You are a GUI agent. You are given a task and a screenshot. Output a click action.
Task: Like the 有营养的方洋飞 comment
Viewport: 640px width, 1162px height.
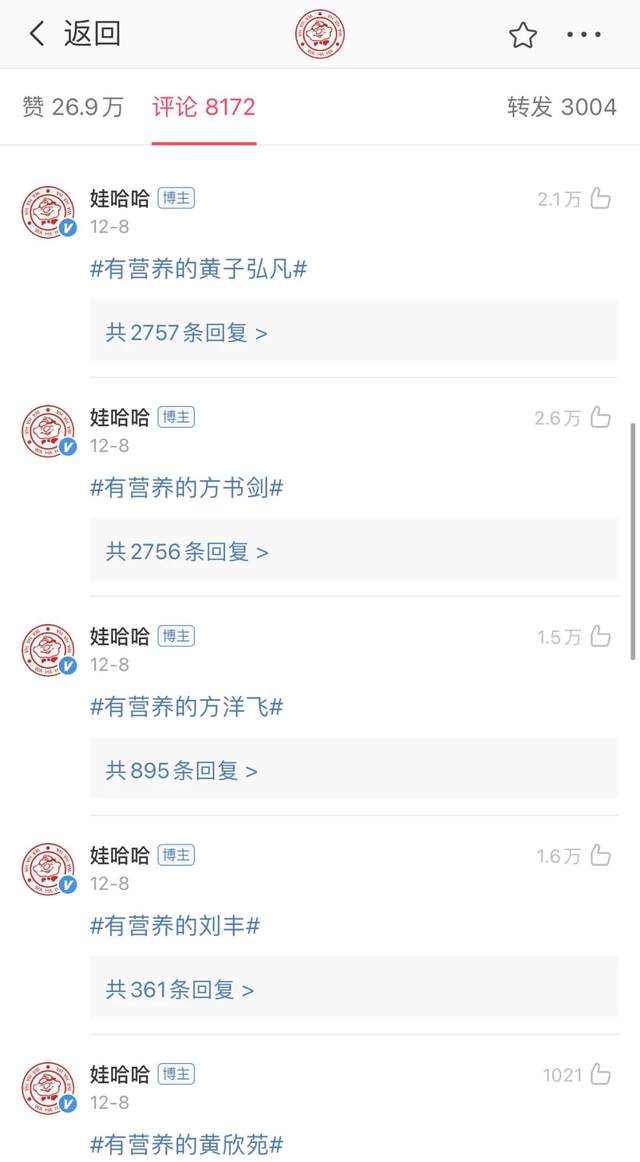click(x=600, y=636)
